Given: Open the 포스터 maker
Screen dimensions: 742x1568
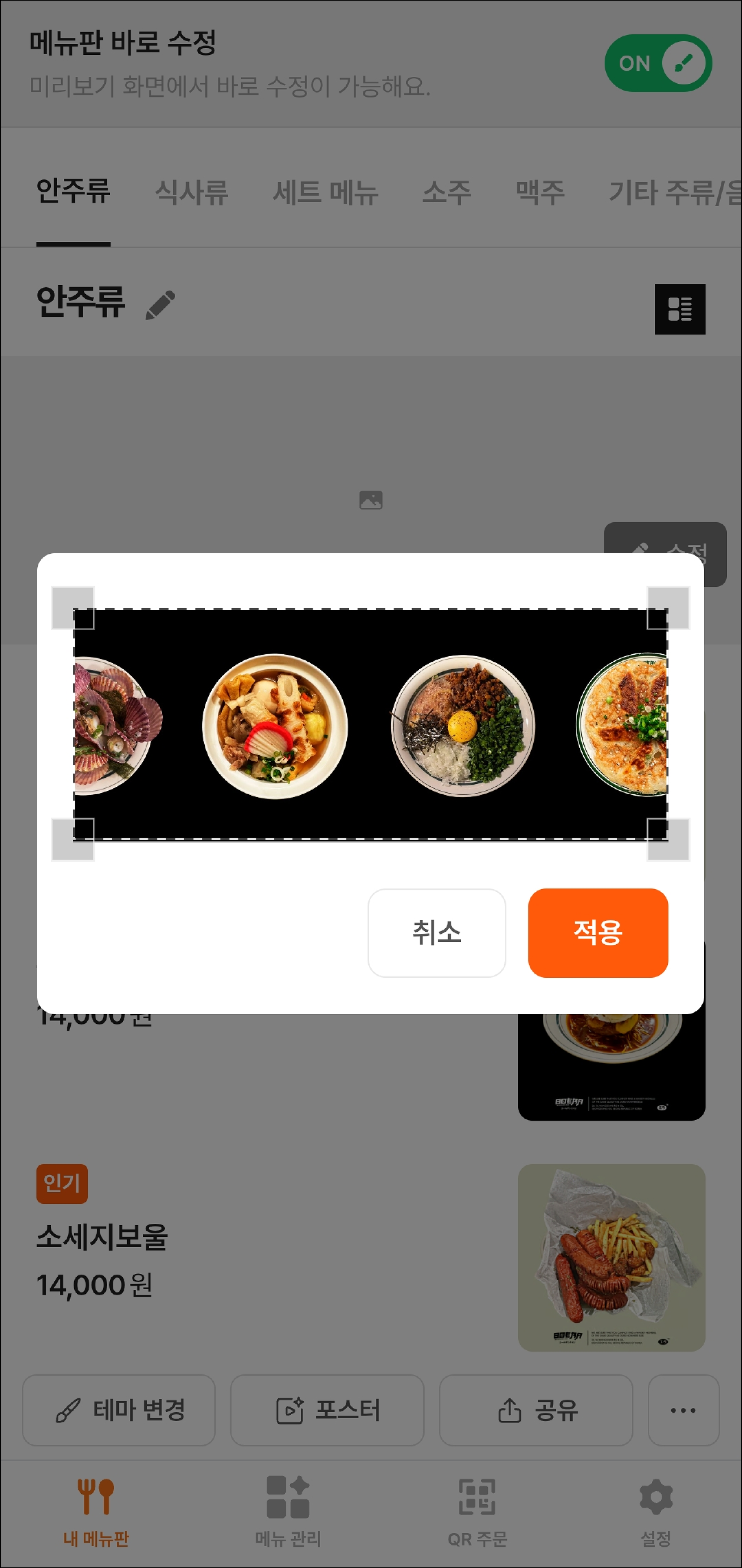Looking at the screenshot, I should pos(327,1410).
